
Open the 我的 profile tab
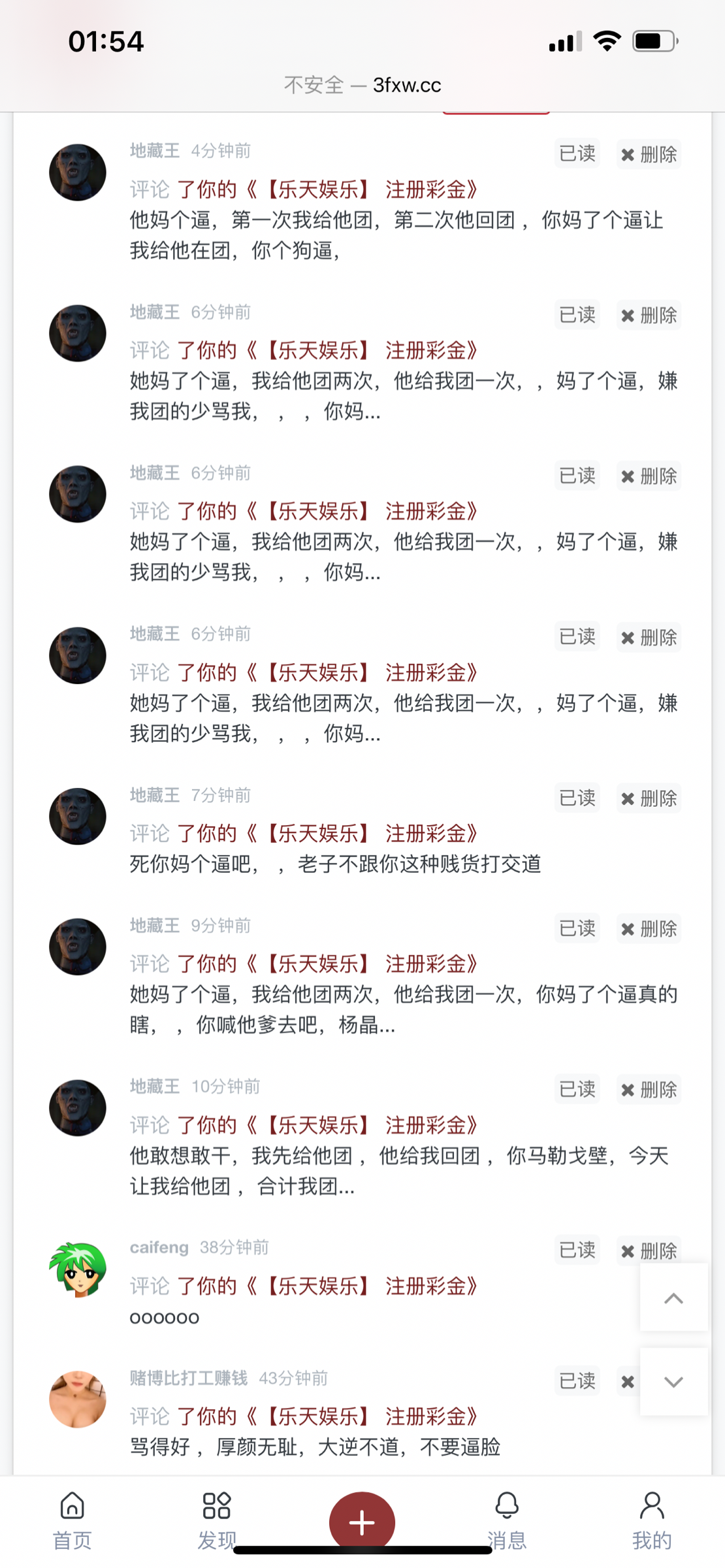click(651, 1521)
